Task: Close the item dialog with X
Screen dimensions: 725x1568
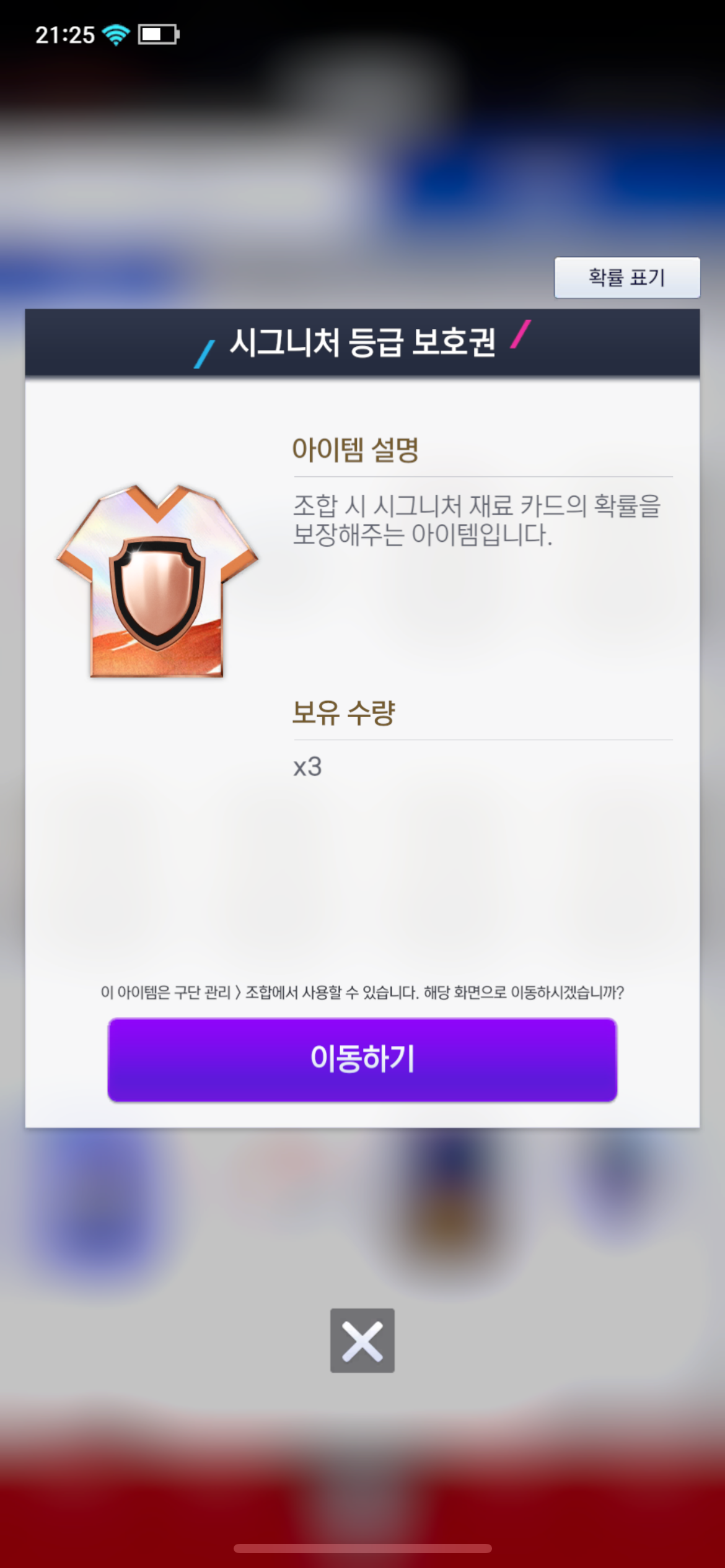Action: [362, 1340]
